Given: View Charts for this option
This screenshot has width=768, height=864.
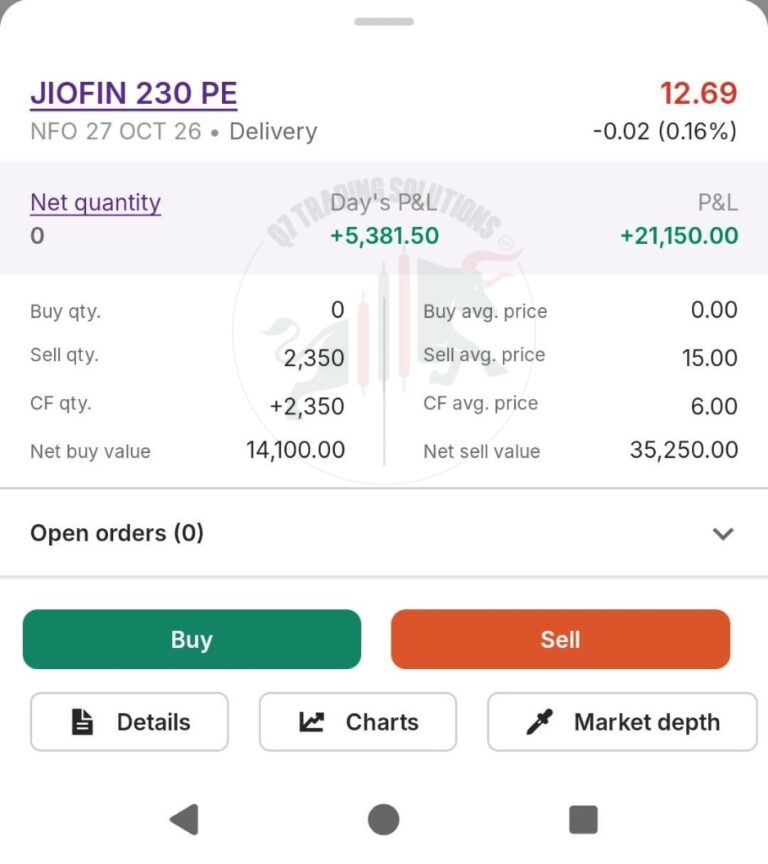Looking at the screenshot, I should 358,722.
